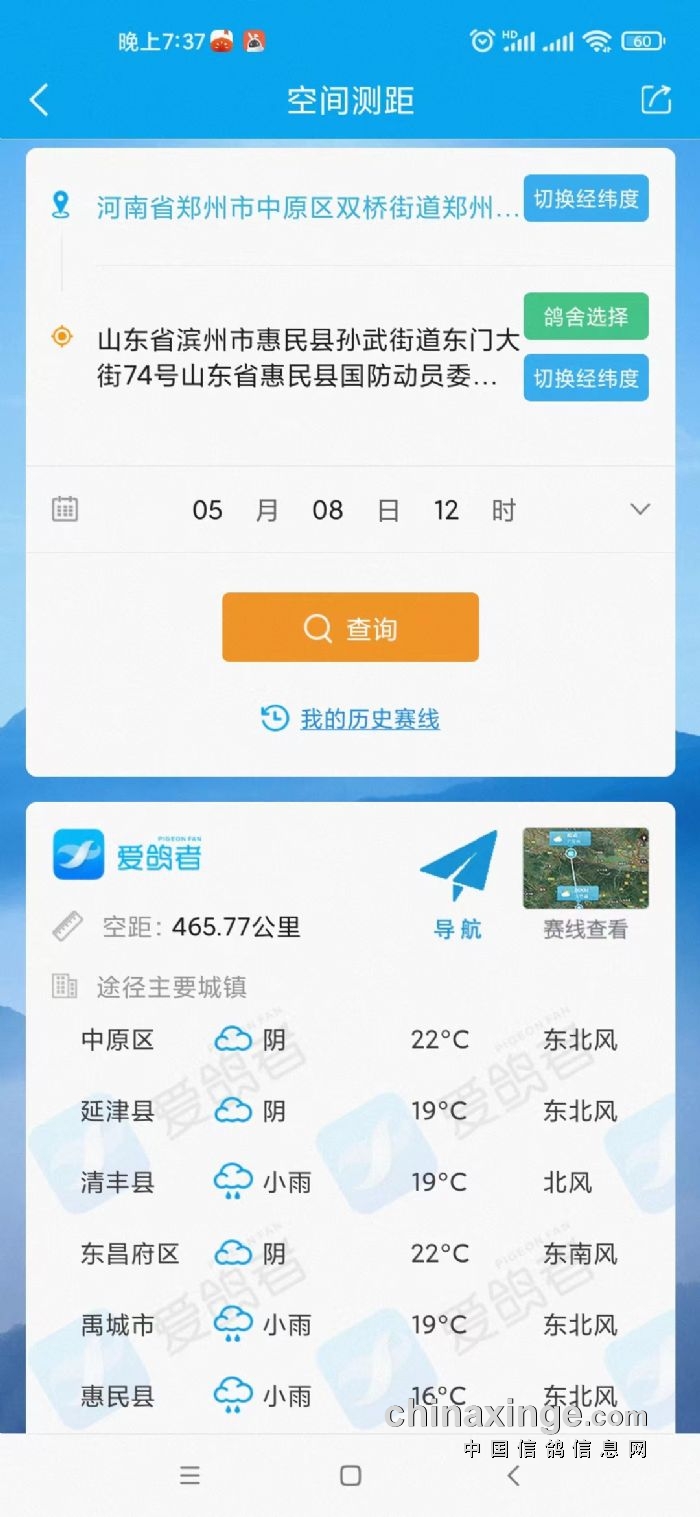
Task: Edit the Zhengzhou starting location field
Action: 308,208
